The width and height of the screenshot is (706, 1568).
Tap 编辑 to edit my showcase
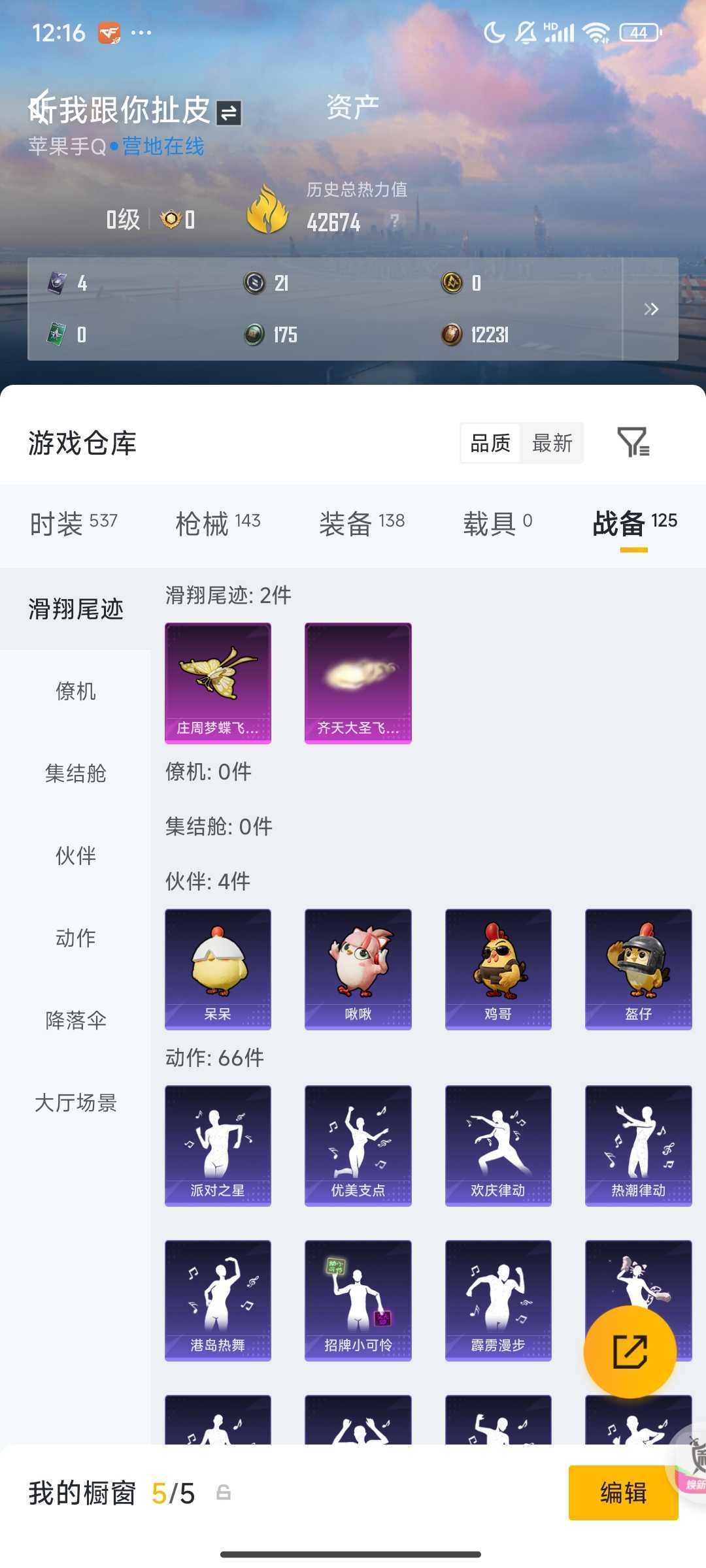click(x=623, y=1493)
